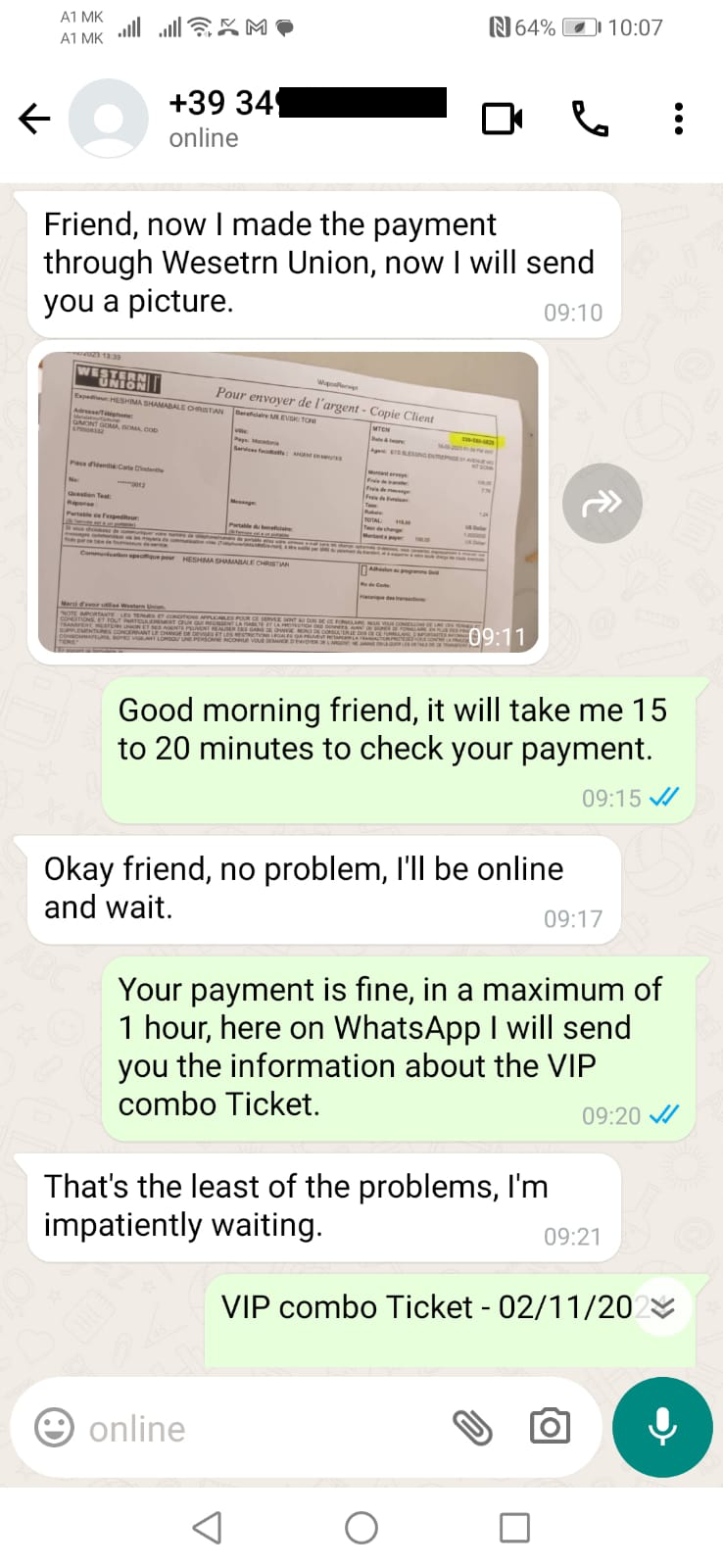This screenshot has width=723, height=1568.
Task: Start a voice call
Action: point(590,120)
